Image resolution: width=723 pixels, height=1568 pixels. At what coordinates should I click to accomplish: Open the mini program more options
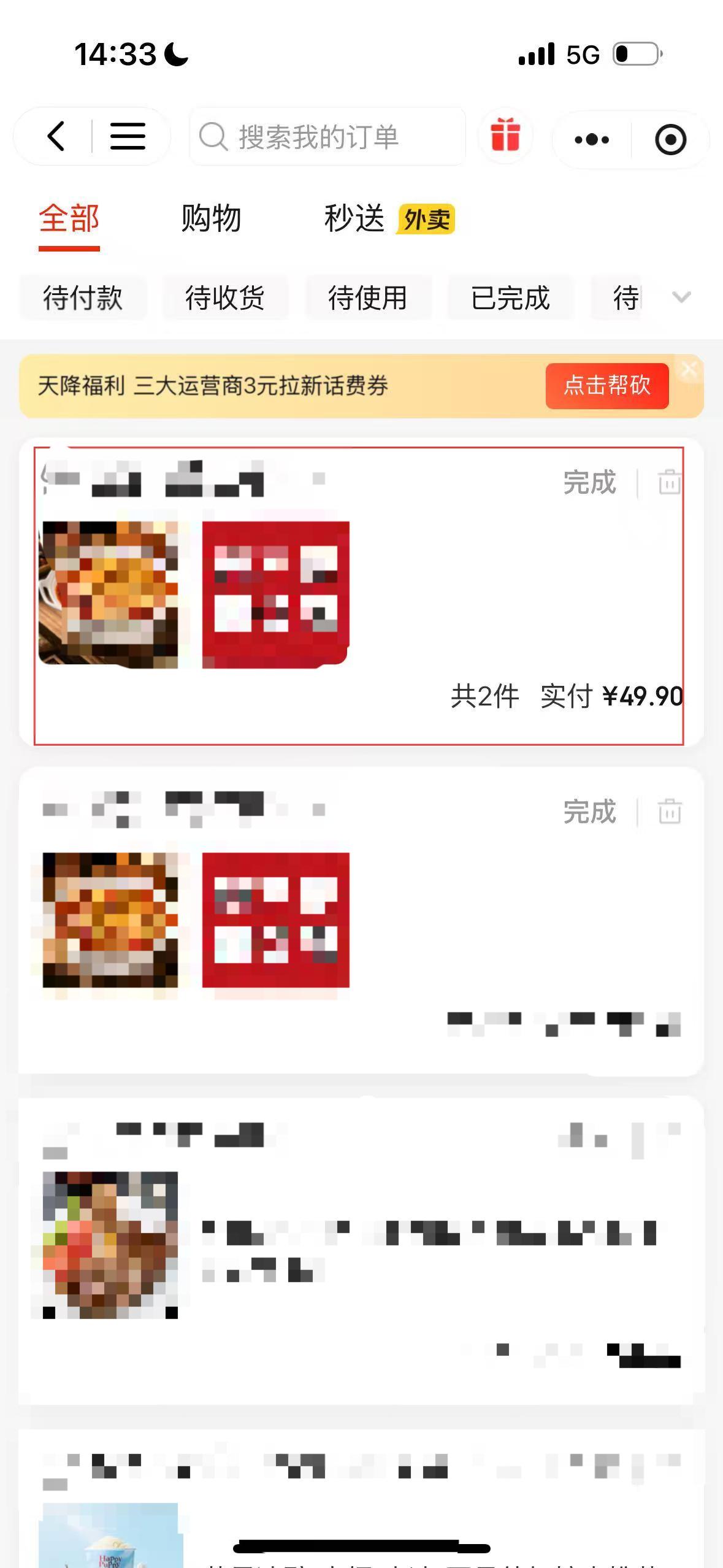point(592,140)
